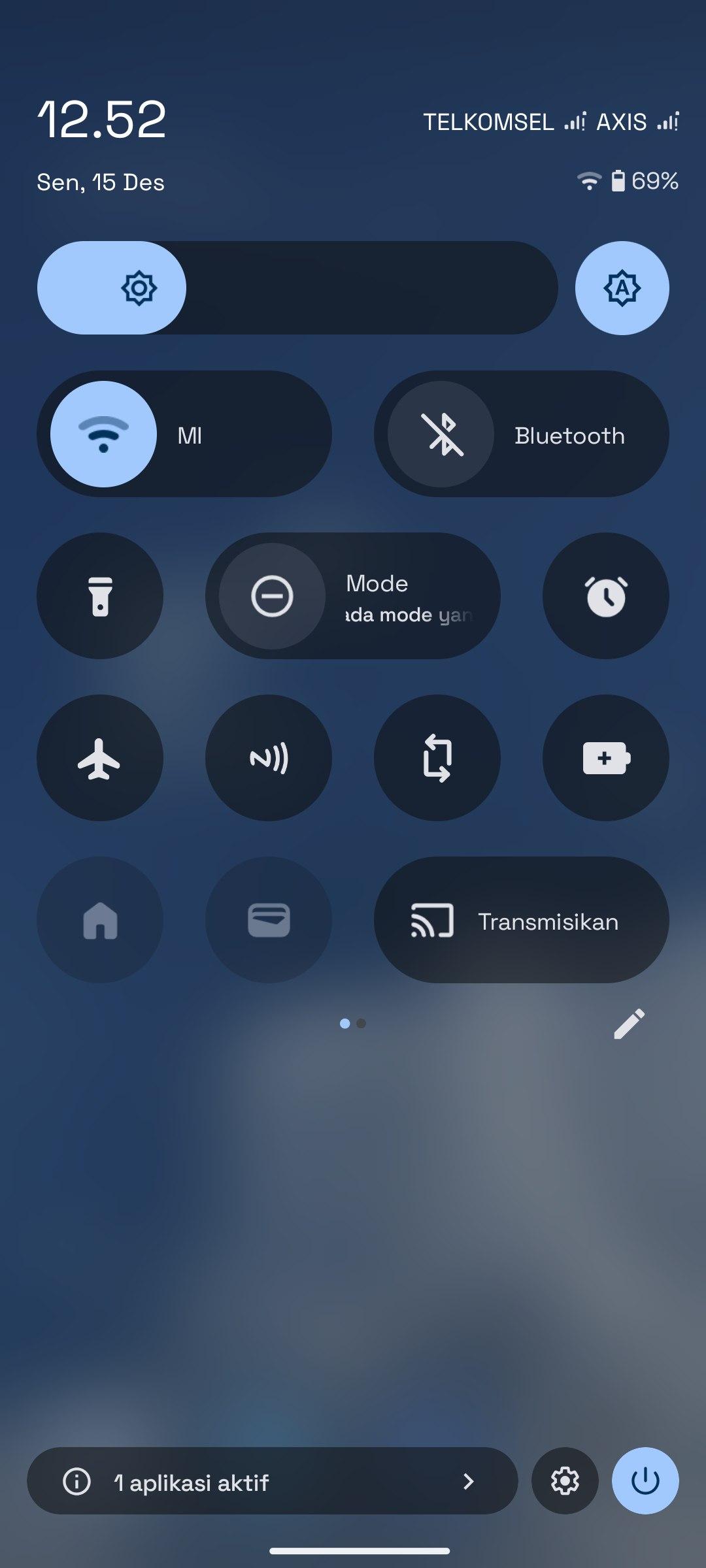Open system settings via the gear icon
Image resolution: width=706 pixels, height=1568 pixels.
565,1481
